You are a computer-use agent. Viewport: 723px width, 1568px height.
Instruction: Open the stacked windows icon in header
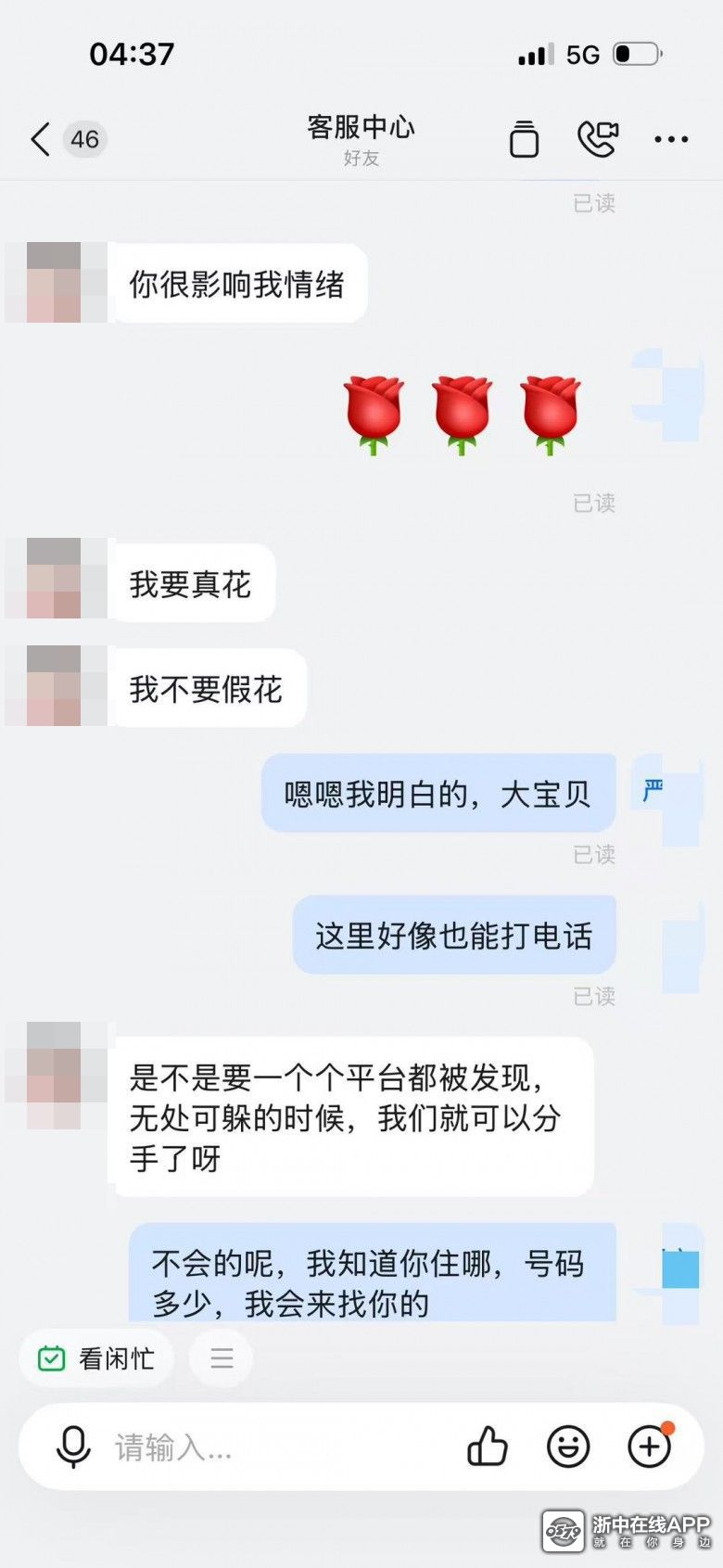click(x=524, y=139)
